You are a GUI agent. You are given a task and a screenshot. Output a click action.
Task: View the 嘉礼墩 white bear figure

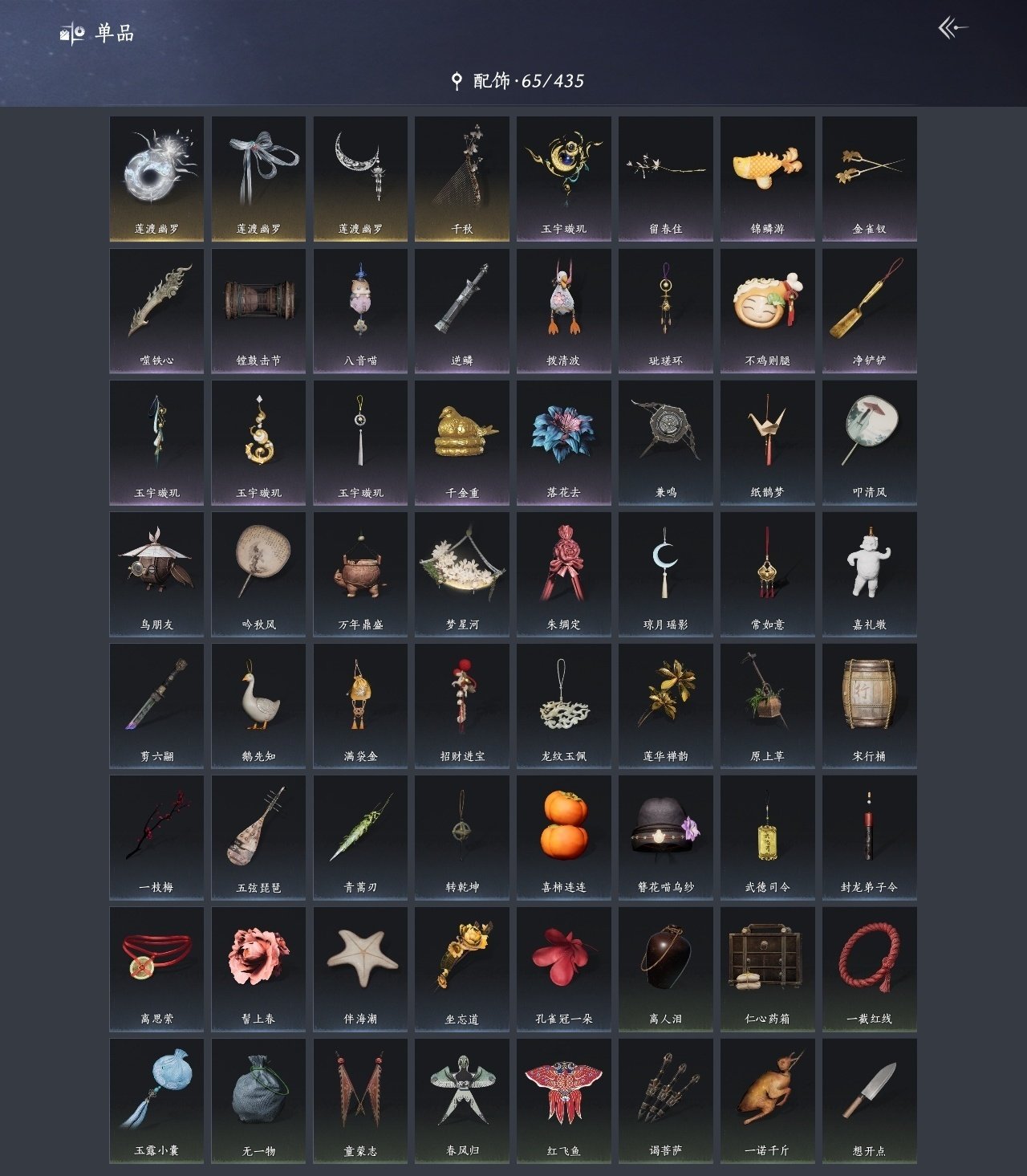pos(869,573)
